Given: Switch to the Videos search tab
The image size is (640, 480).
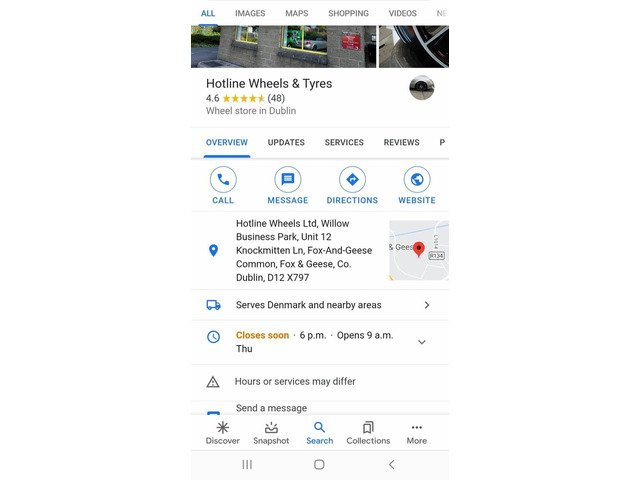Looking at the screenshot, I should (x=402, y=13).
